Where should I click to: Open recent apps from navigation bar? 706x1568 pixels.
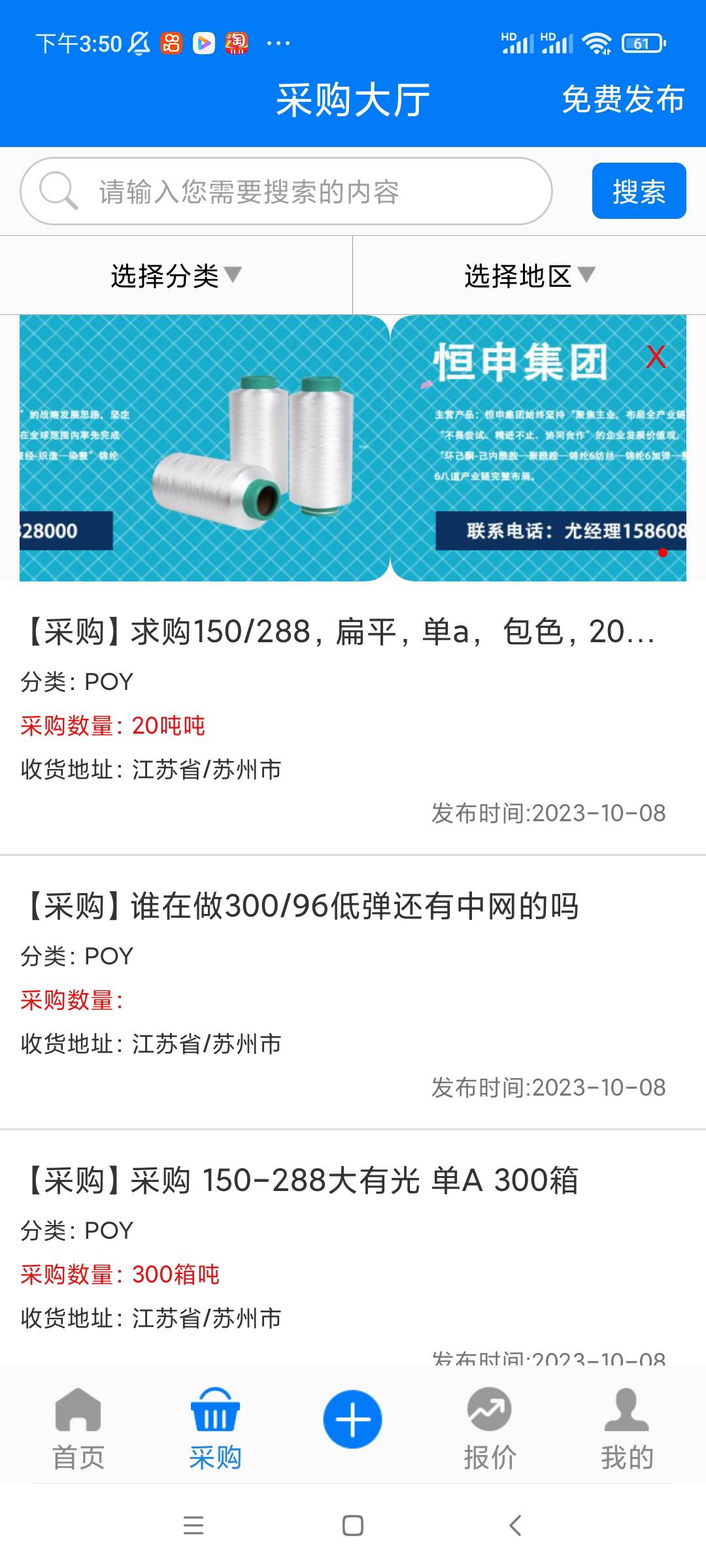point(193,1526)
